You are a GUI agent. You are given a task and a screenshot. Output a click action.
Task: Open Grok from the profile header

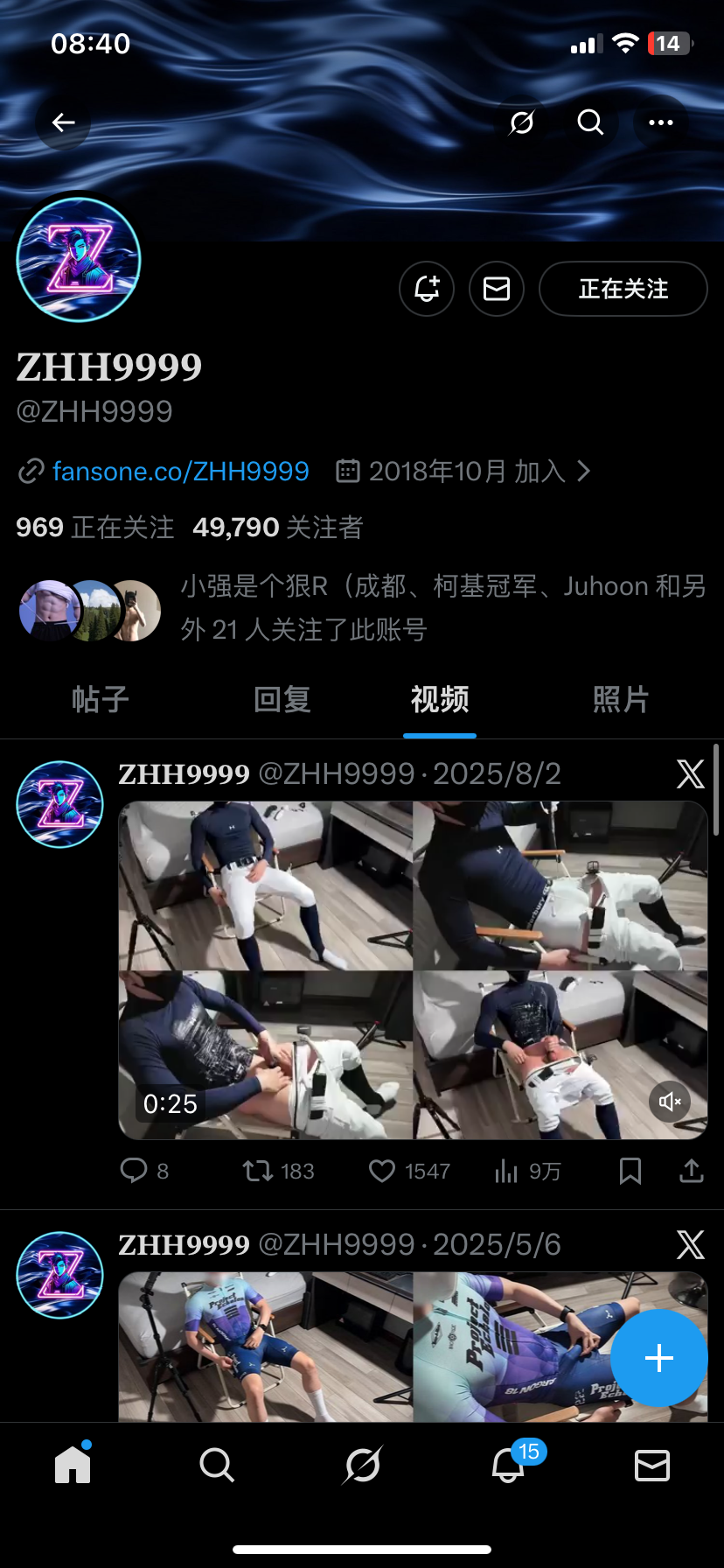tap(522, 122)
